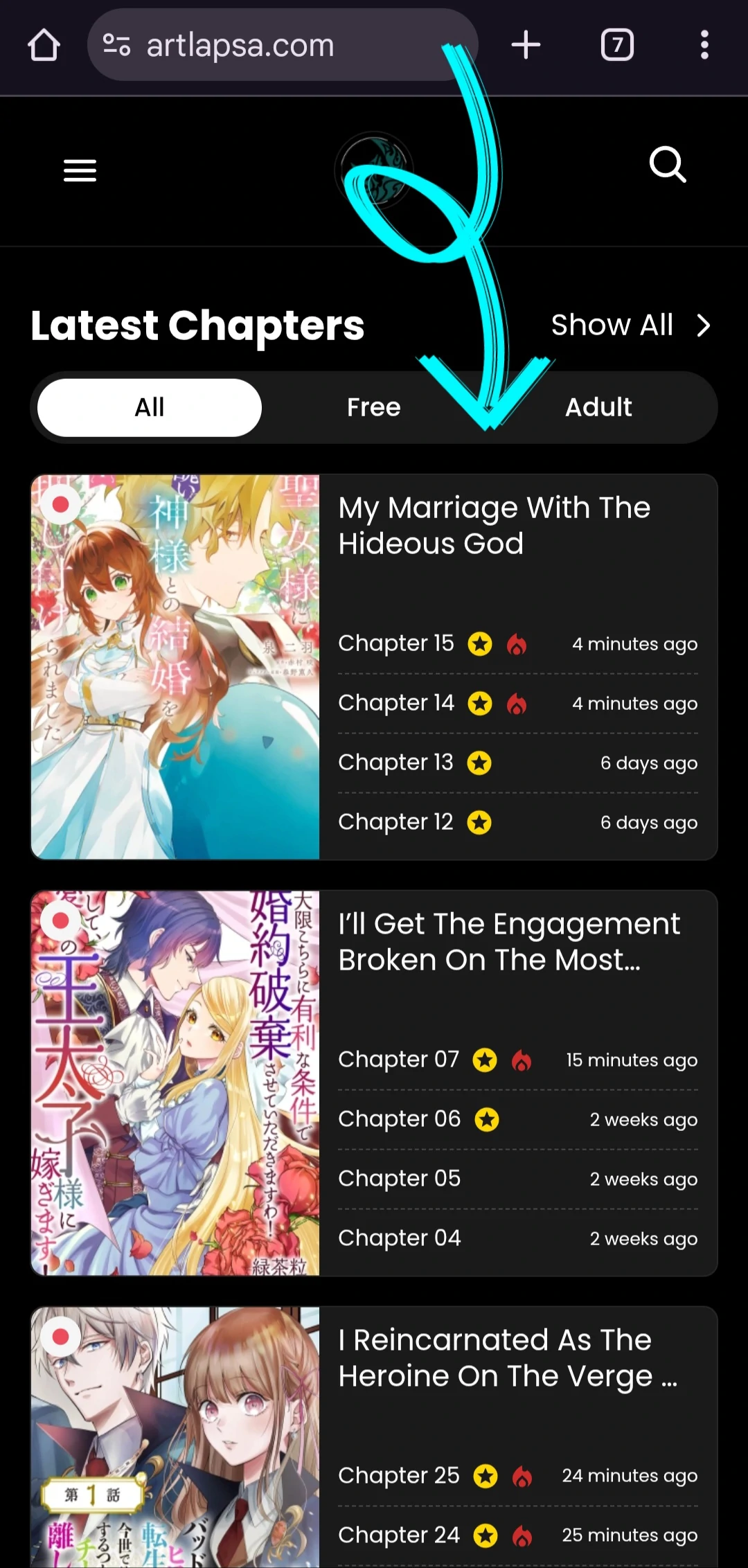
Task: Click the star icon next to Chapter 15
Action: coord(481,643)
